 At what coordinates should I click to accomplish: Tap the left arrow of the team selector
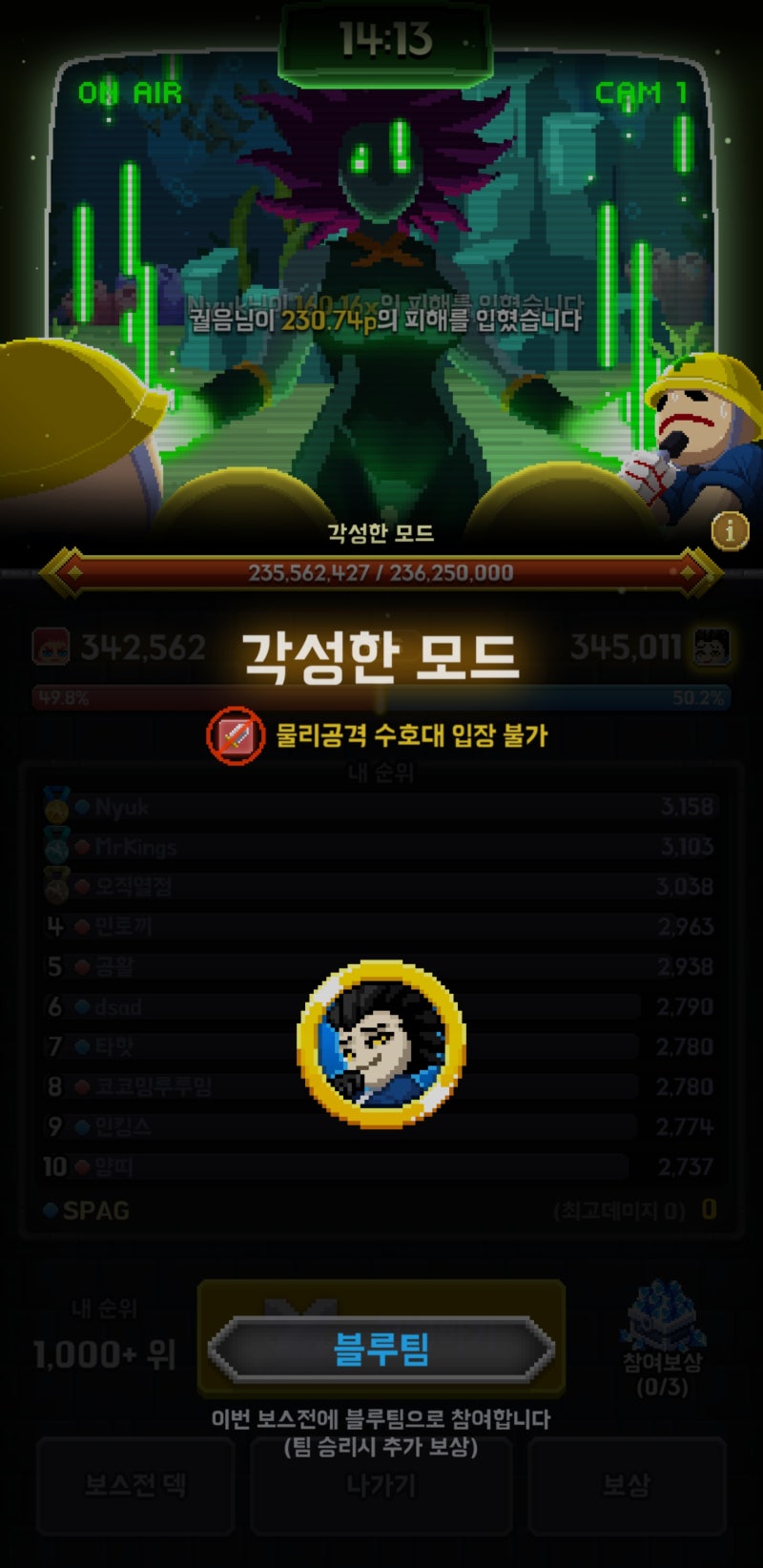pos(221,1347)
